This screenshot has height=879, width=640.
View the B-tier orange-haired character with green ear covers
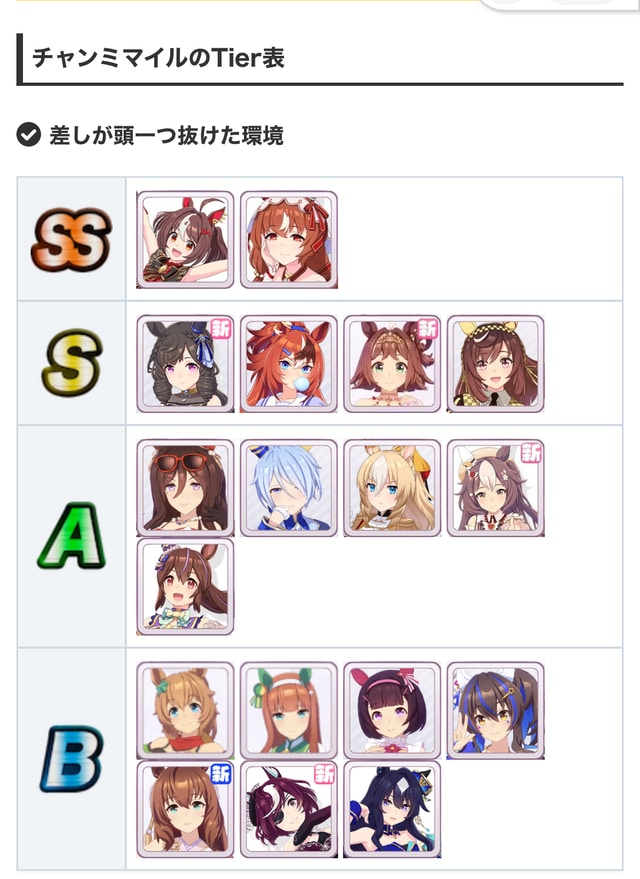[x=289, y=710]
